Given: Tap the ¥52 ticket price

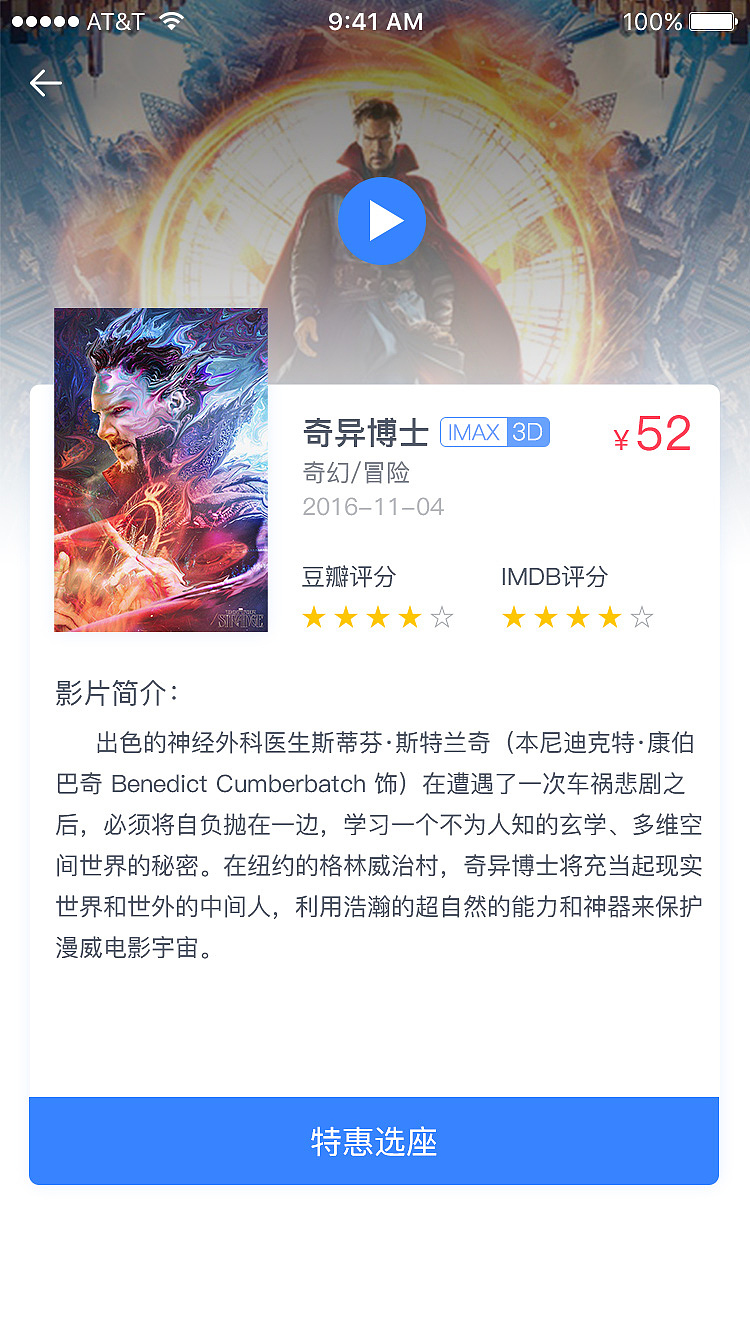Looking at the screenshot, I should click(x=652, y=434).
